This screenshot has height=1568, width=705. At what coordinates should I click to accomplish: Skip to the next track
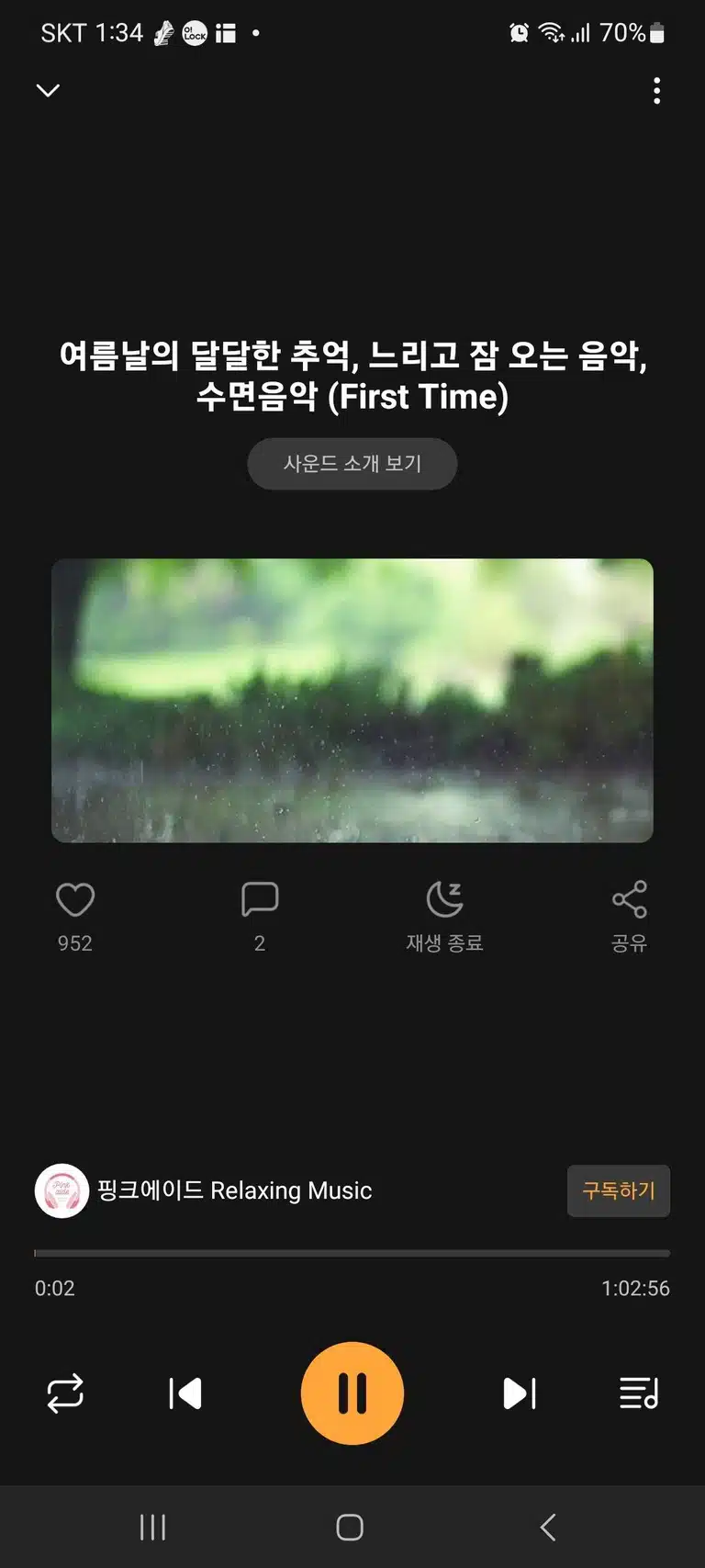coord(520,1393)
